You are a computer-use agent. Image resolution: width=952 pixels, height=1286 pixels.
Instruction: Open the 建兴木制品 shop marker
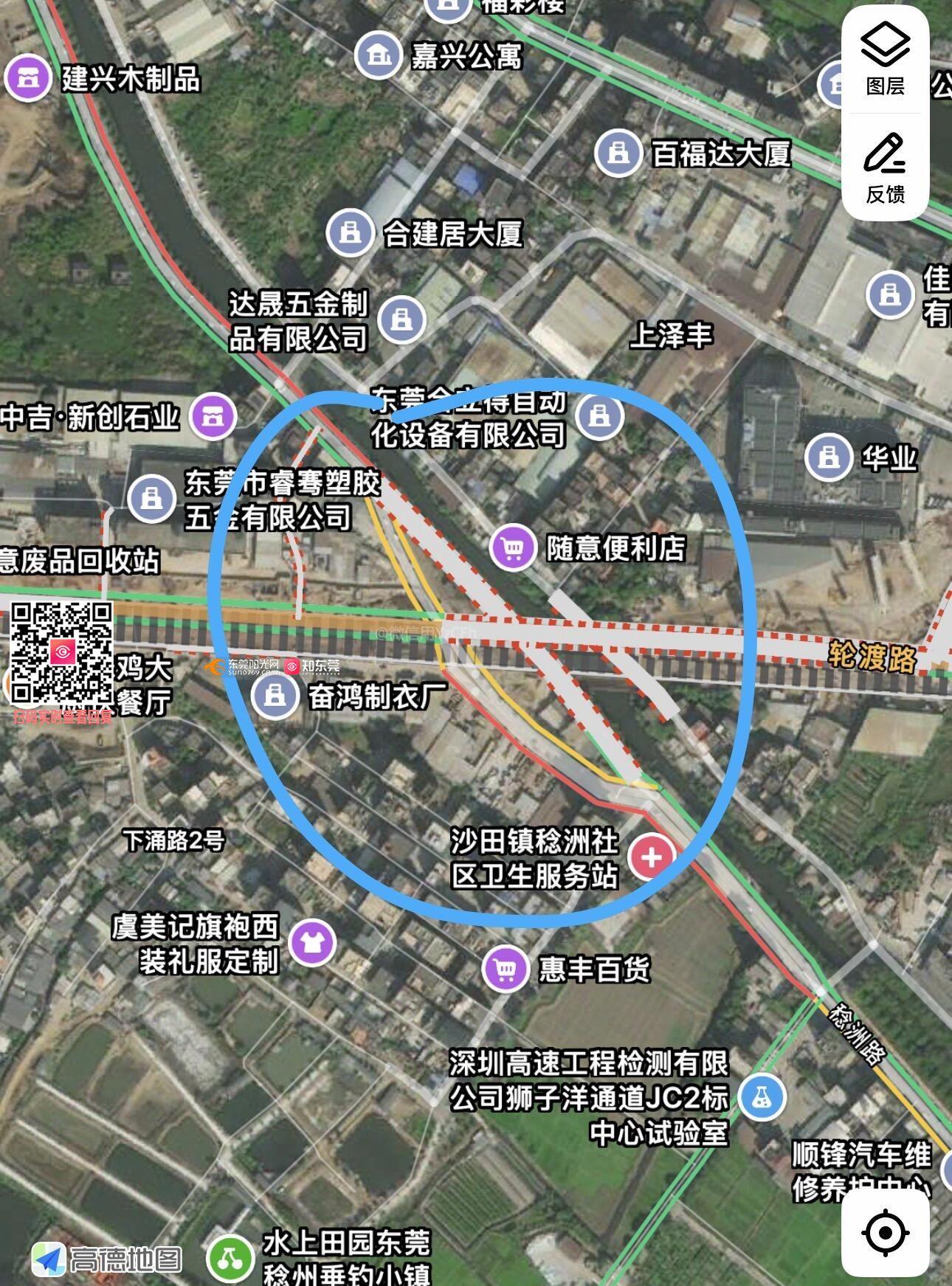(x=27, y=78)
